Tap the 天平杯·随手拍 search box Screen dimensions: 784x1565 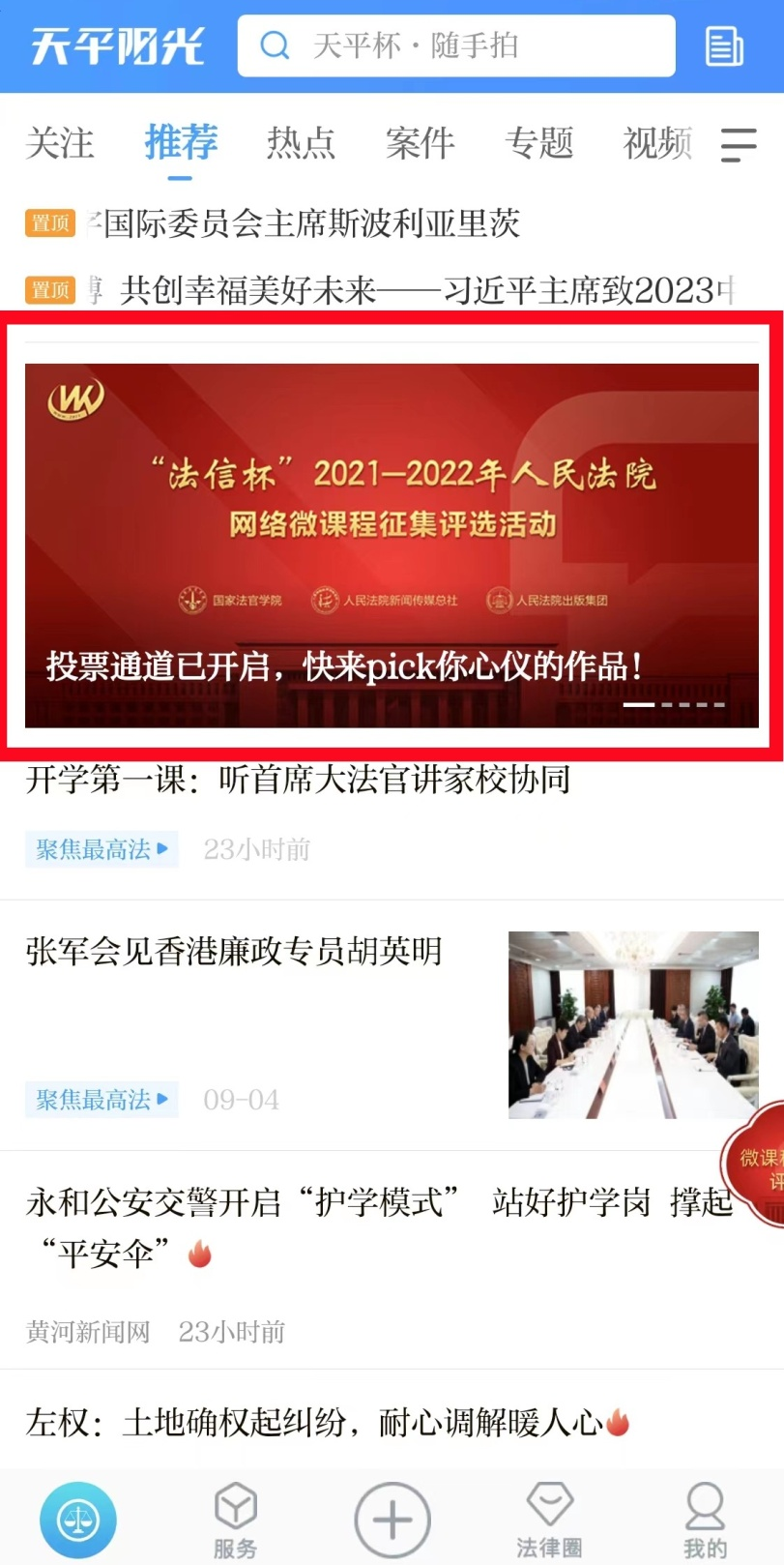[455, 45]
